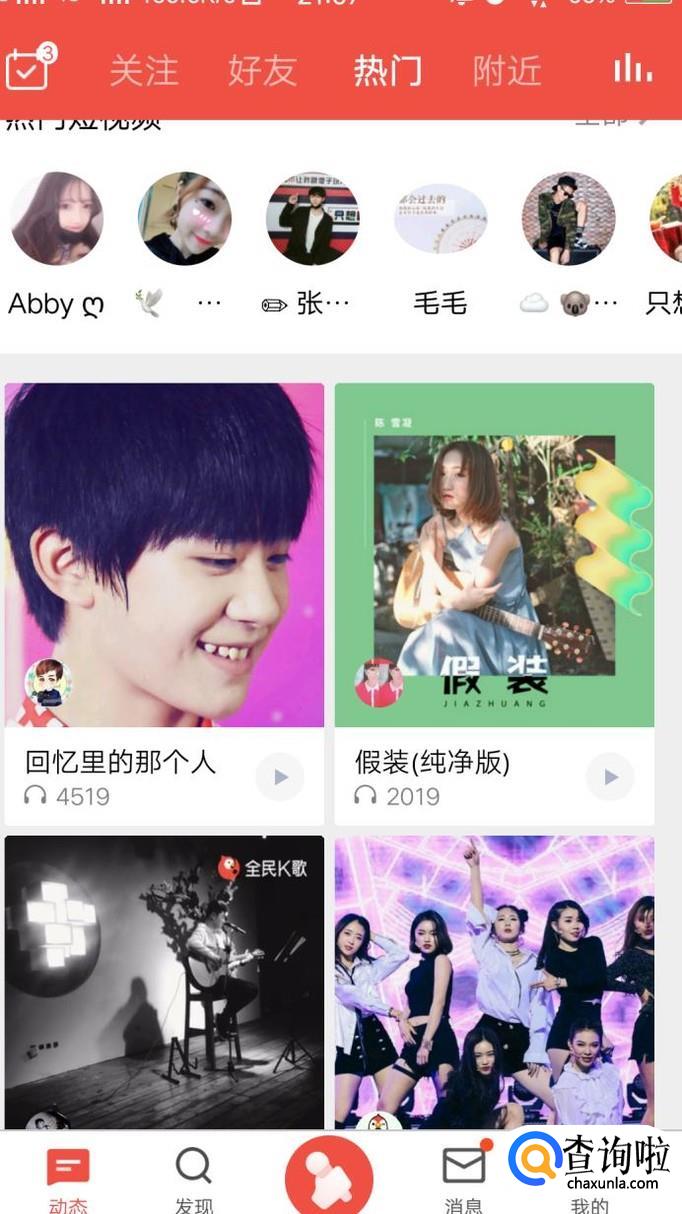Go to the 发现 tab
The height and width of the screenshot is (1214, 682).
pos(193,1178)
